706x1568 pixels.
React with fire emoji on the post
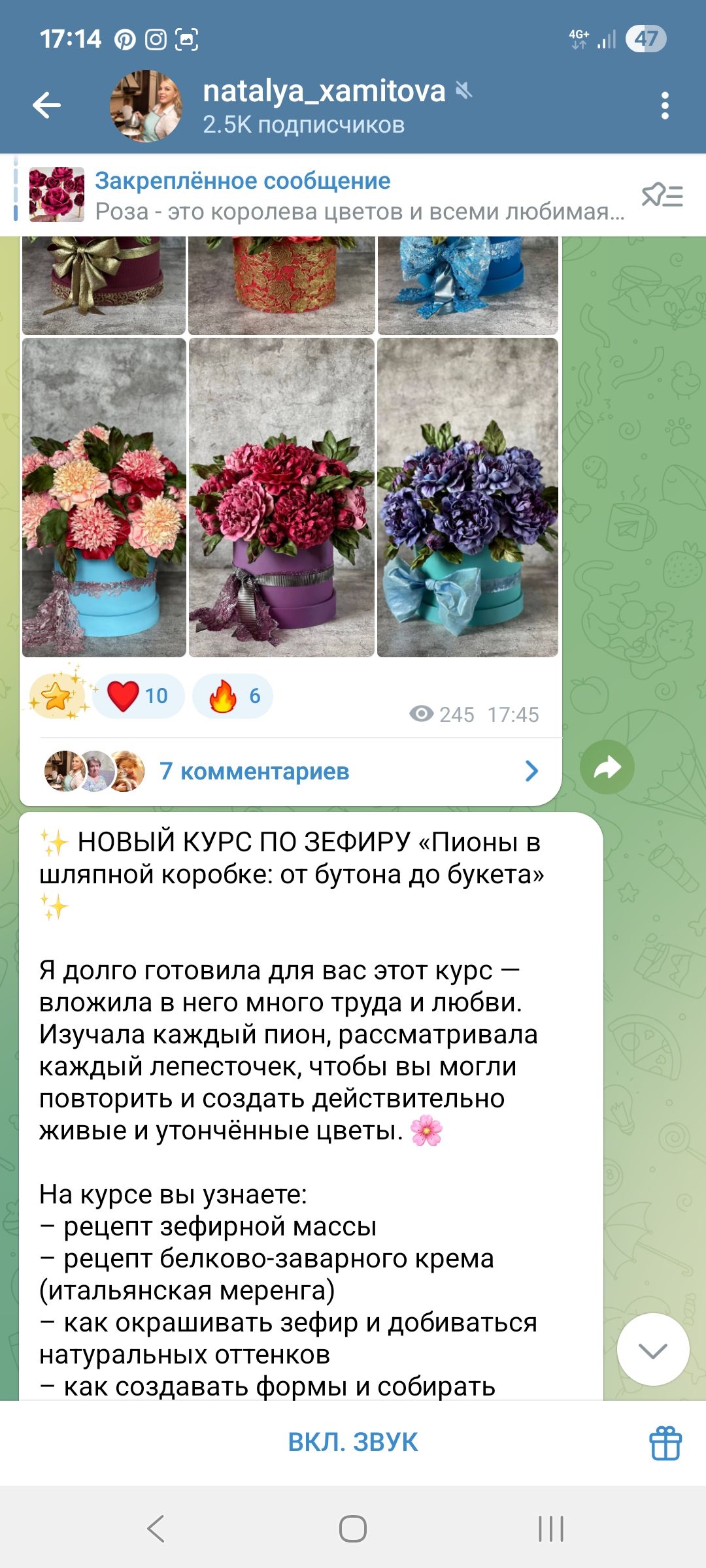(x=233, y=696)
